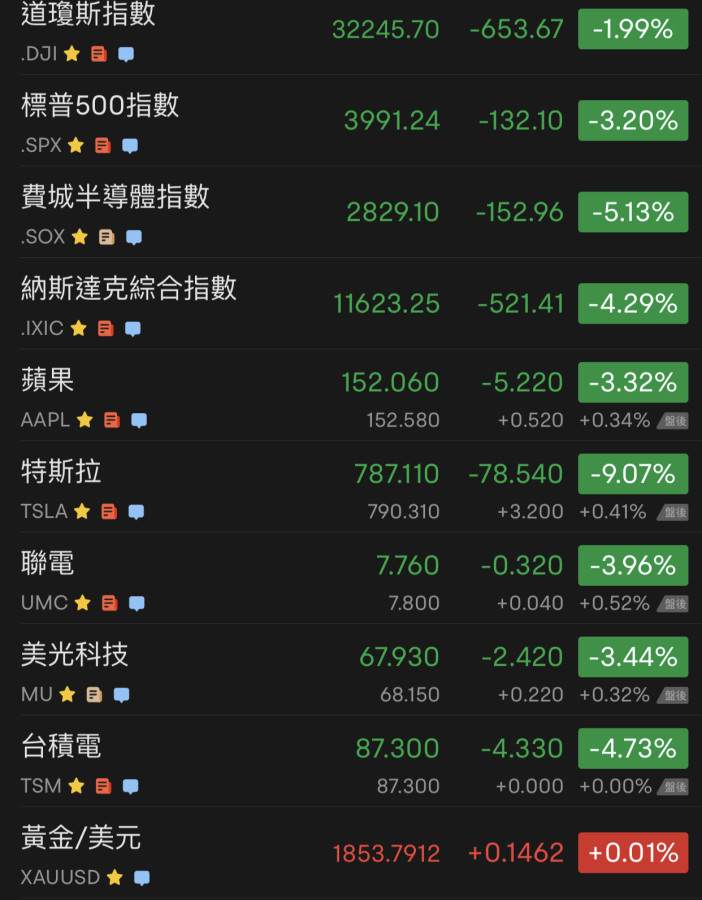View 標普500指數 (.SPX) details

point(100,106)
